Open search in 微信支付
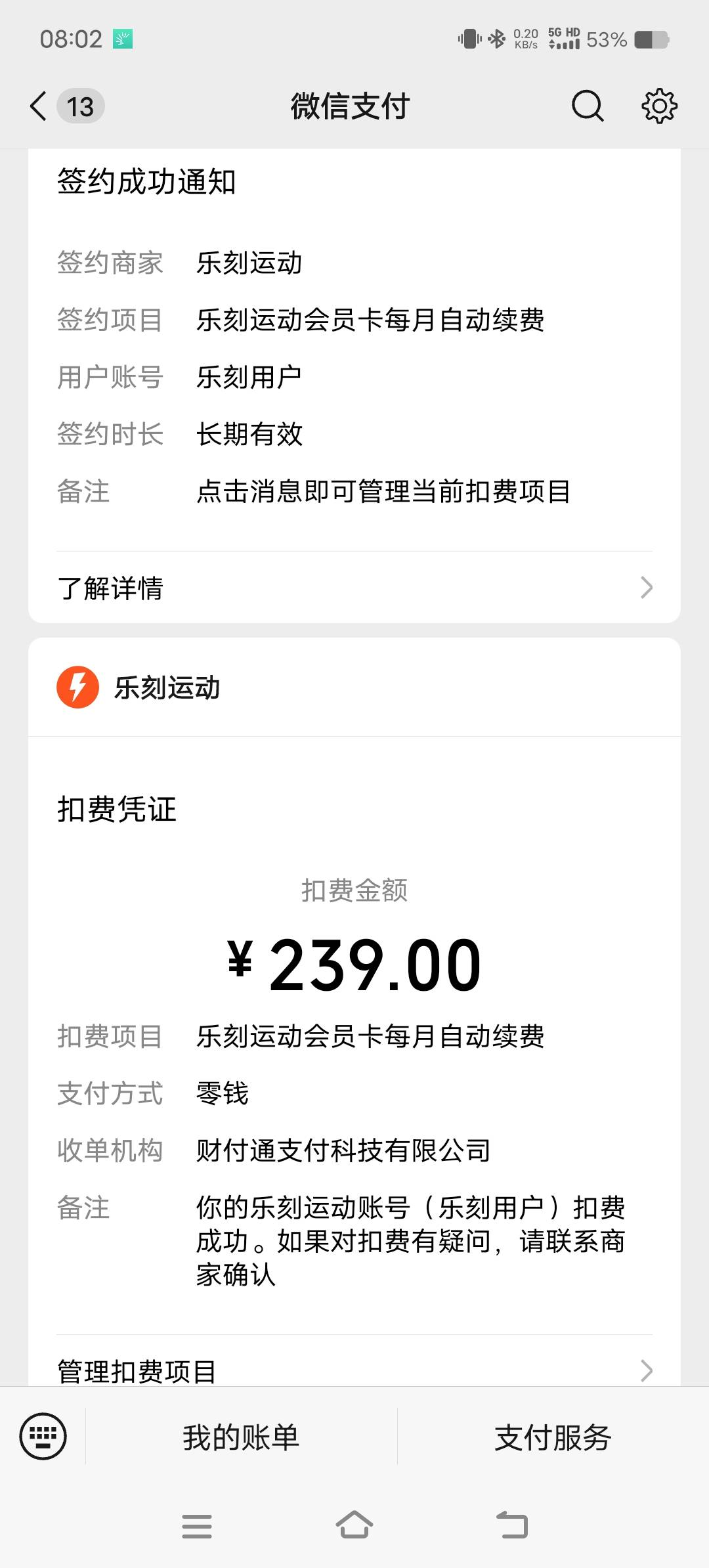 point(587,106)
